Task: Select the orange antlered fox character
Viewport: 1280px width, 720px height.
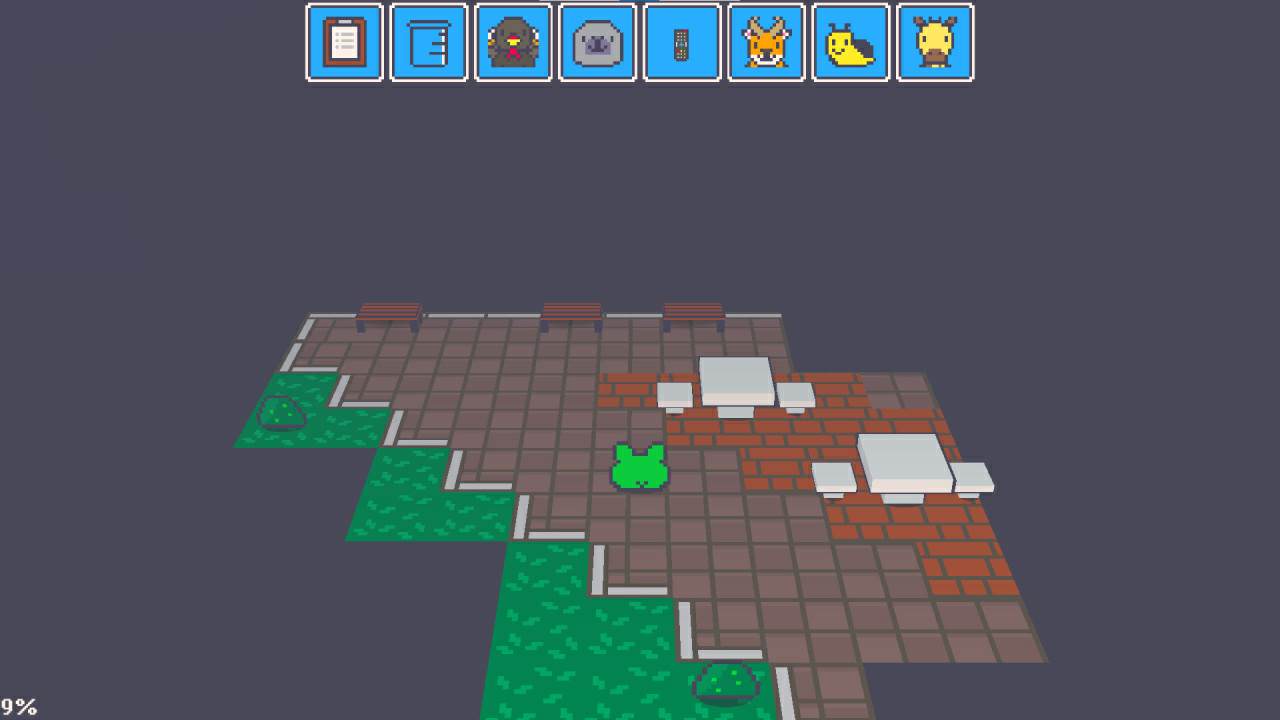Action: tap(767, 43)
